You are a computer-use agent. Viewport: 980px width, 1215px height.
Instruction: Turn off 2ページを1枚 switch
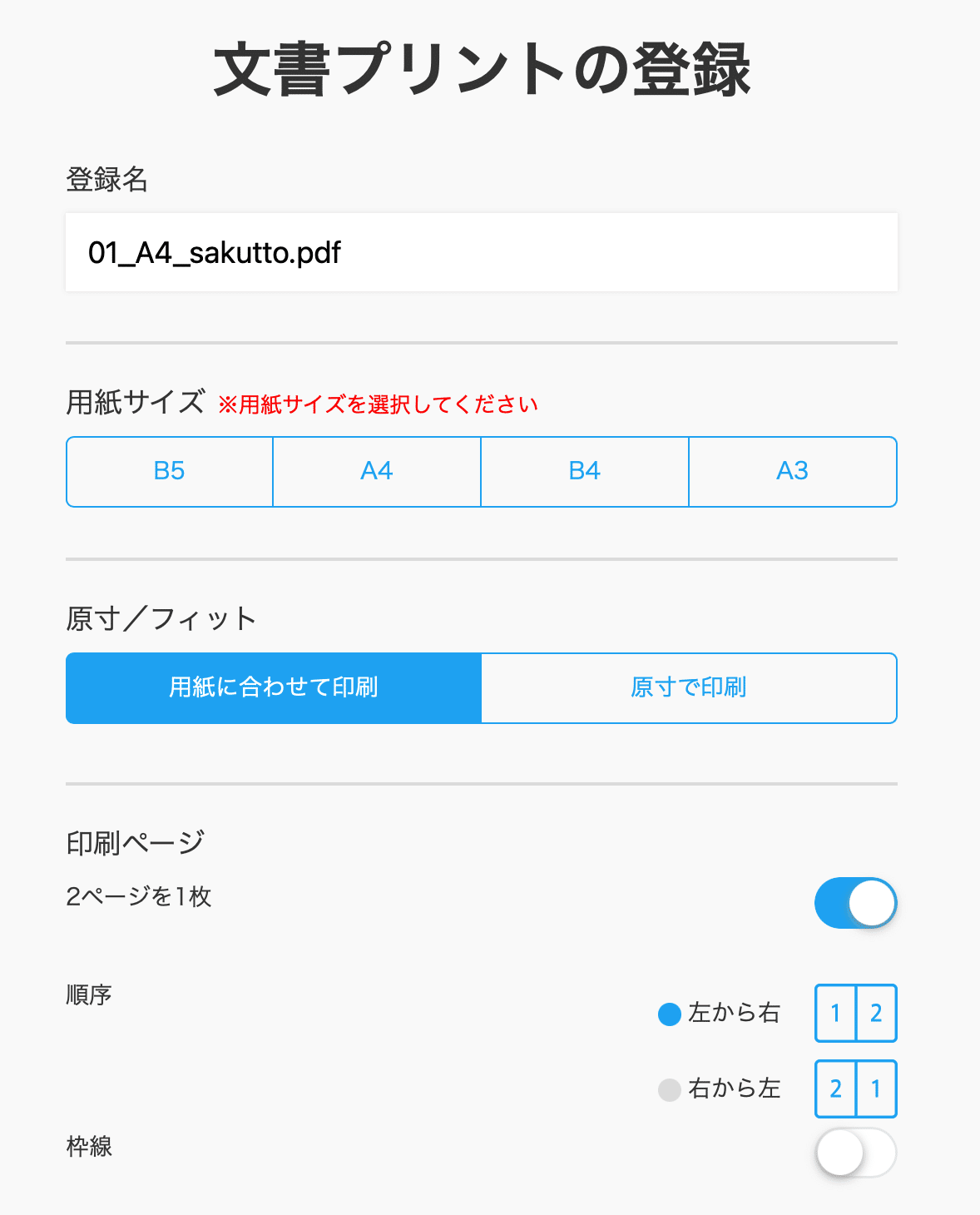[855, 903]
